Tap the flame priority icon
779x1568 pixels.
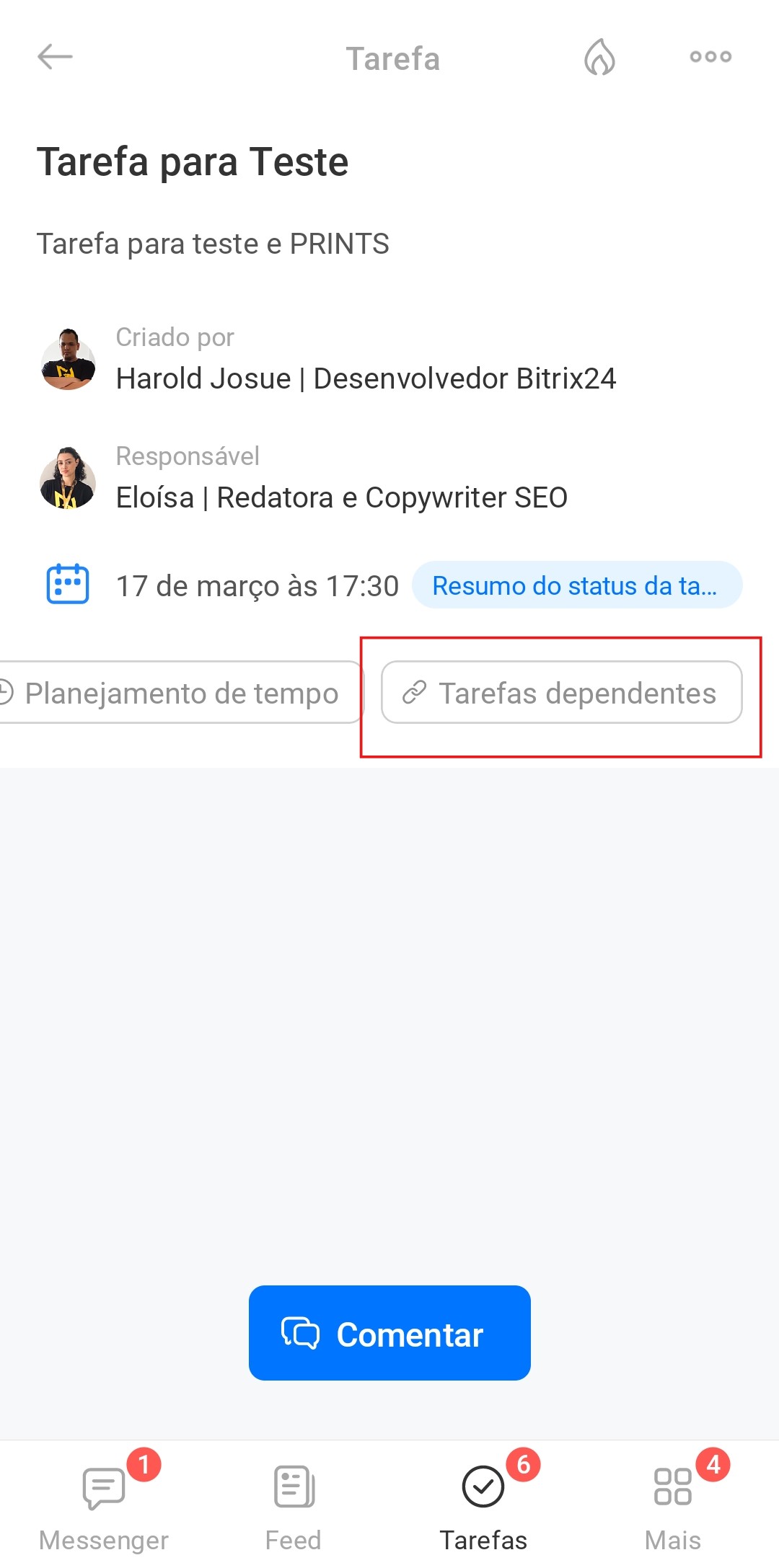coord(599,57)
